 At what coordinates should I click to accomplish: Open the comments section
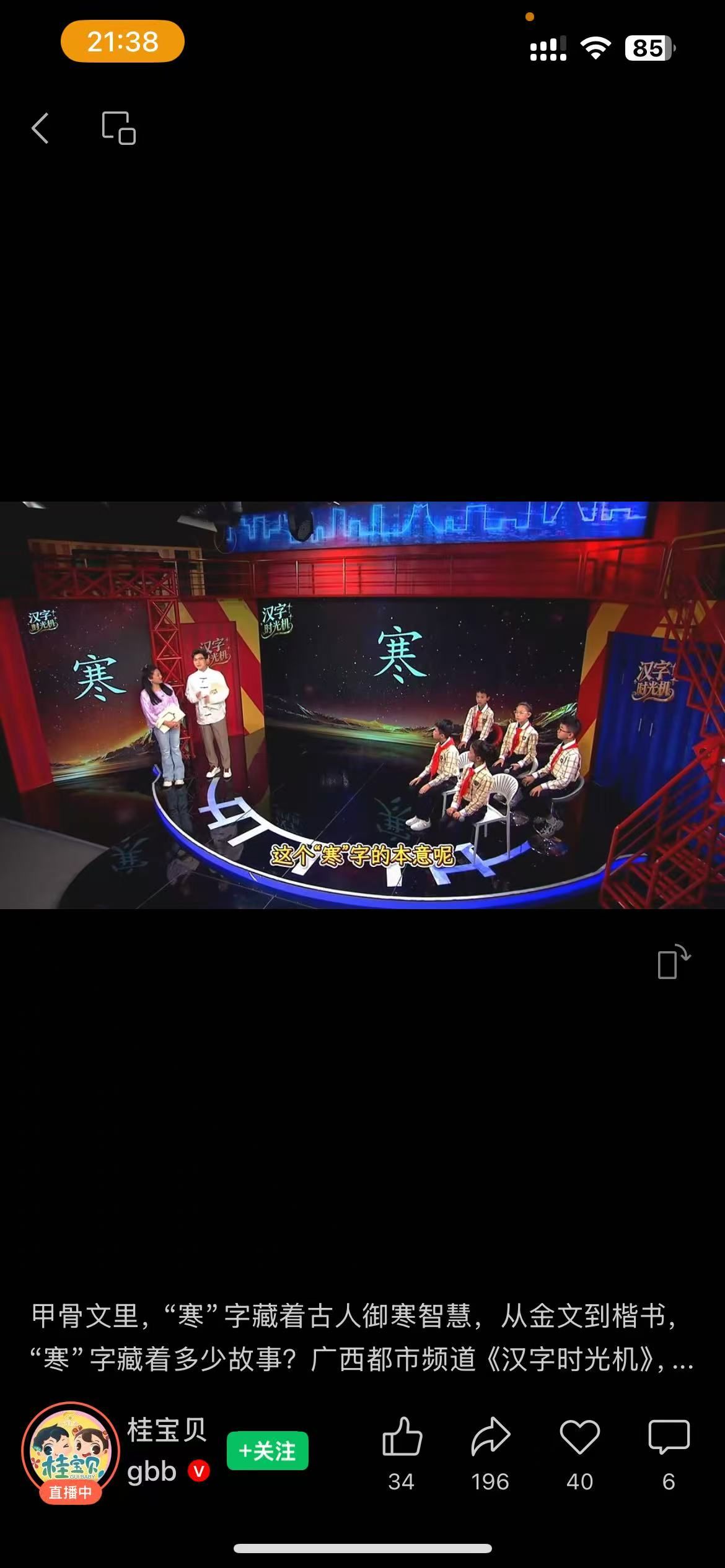pos(668,1437)
